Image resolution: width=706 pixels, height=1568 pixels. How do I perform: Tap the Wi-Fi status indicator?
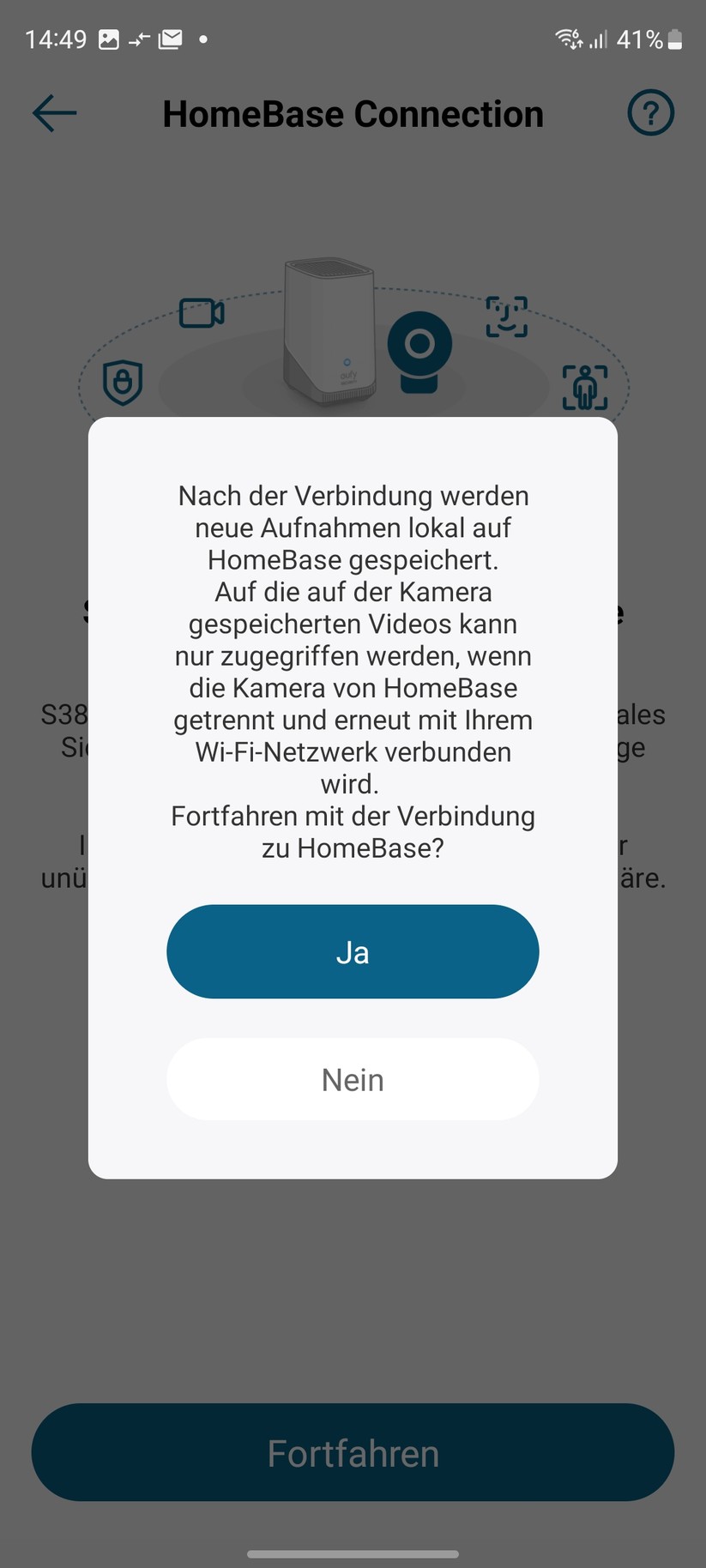(x=566, y=38)
